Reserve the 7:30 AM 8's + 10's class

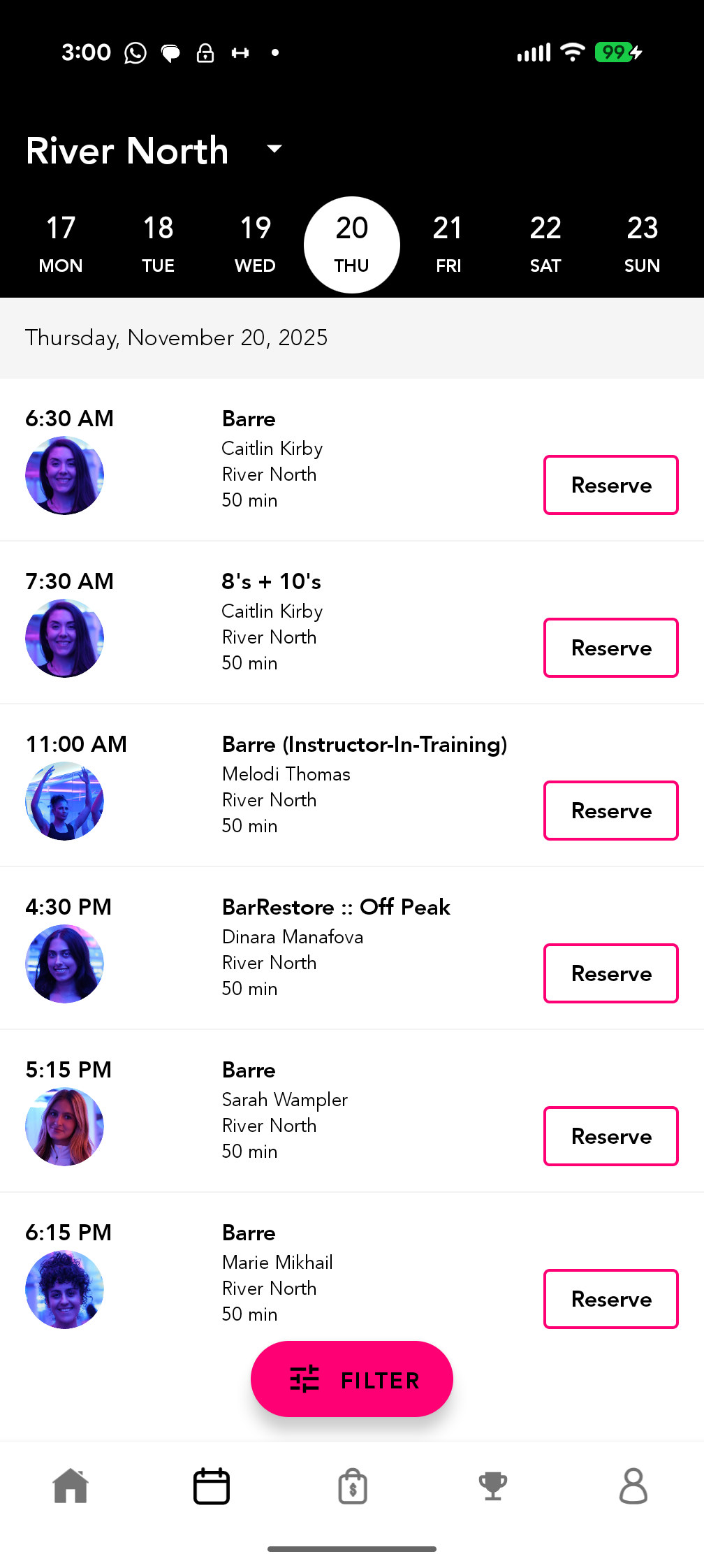pyautogui.click(x=610, y=648)
